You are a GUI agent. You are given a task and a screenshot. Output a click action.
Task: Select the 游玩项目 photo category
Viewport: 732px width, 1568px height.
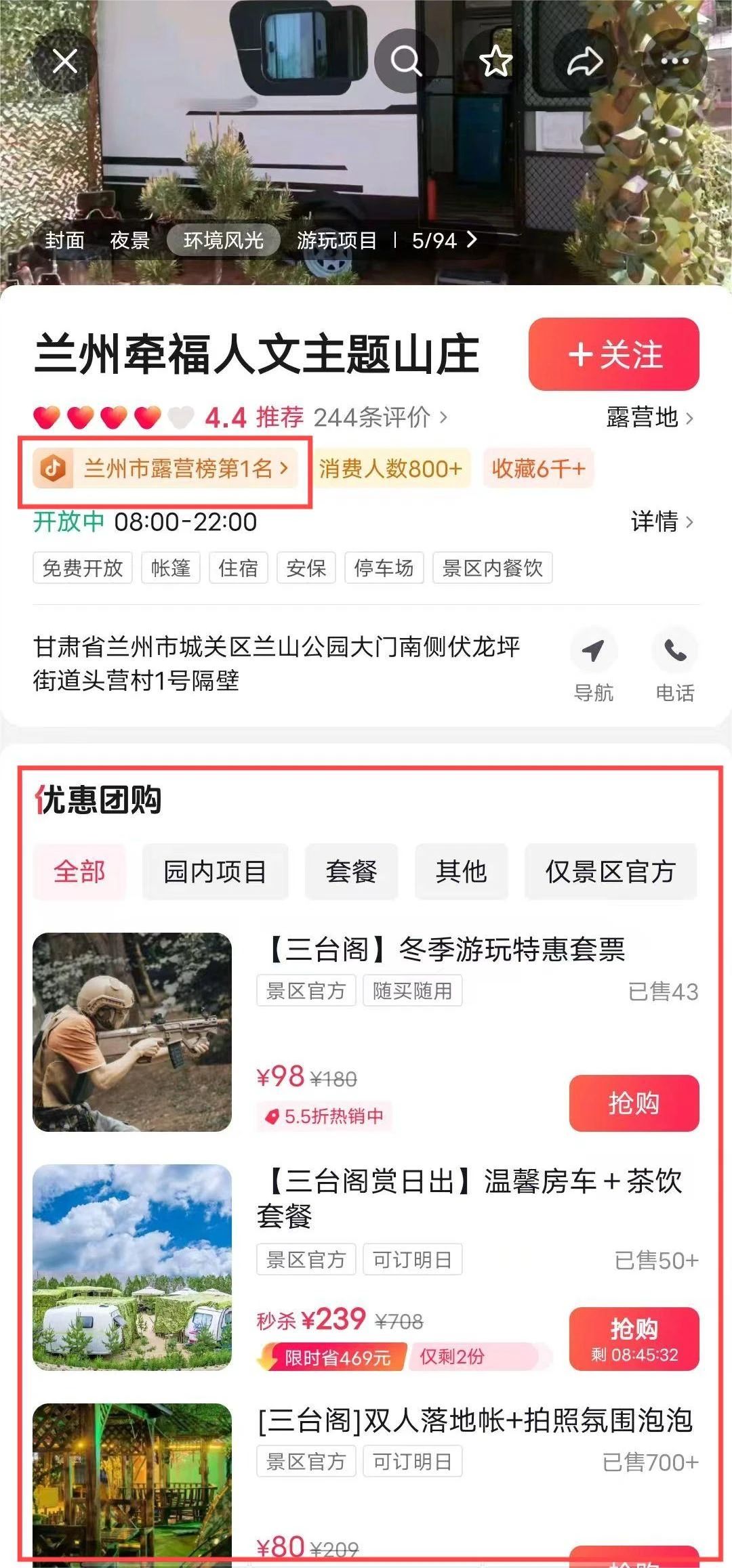[336, 240]
